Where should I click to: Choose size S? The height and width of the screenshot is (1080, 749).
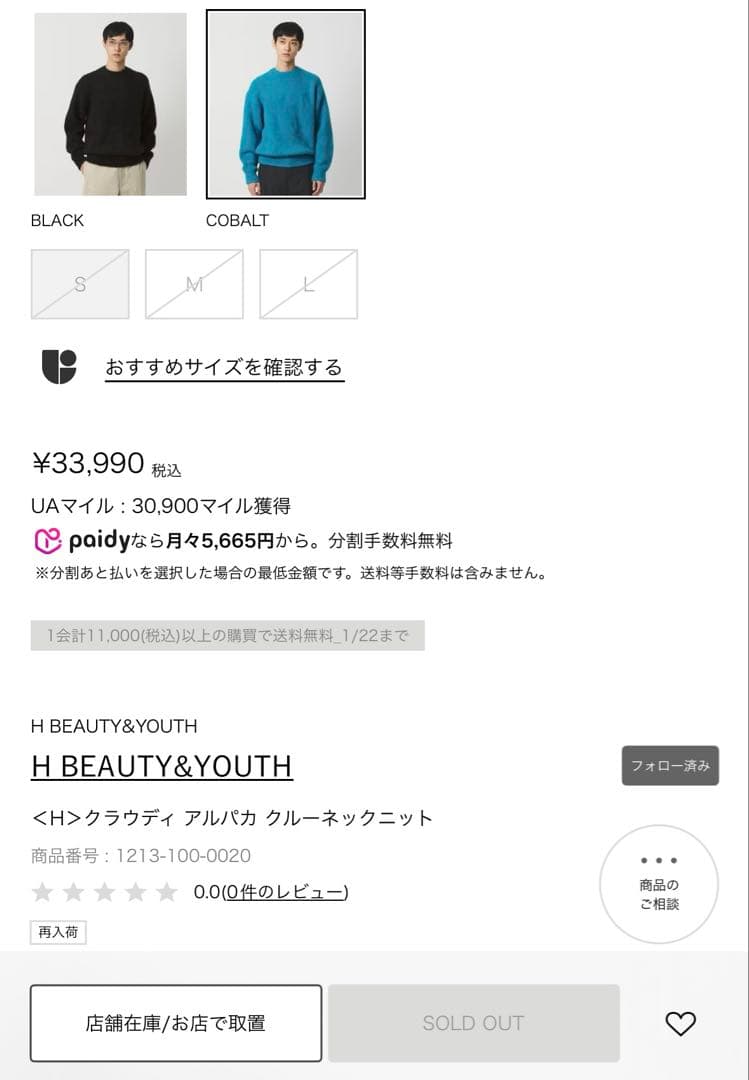[80, 284]
